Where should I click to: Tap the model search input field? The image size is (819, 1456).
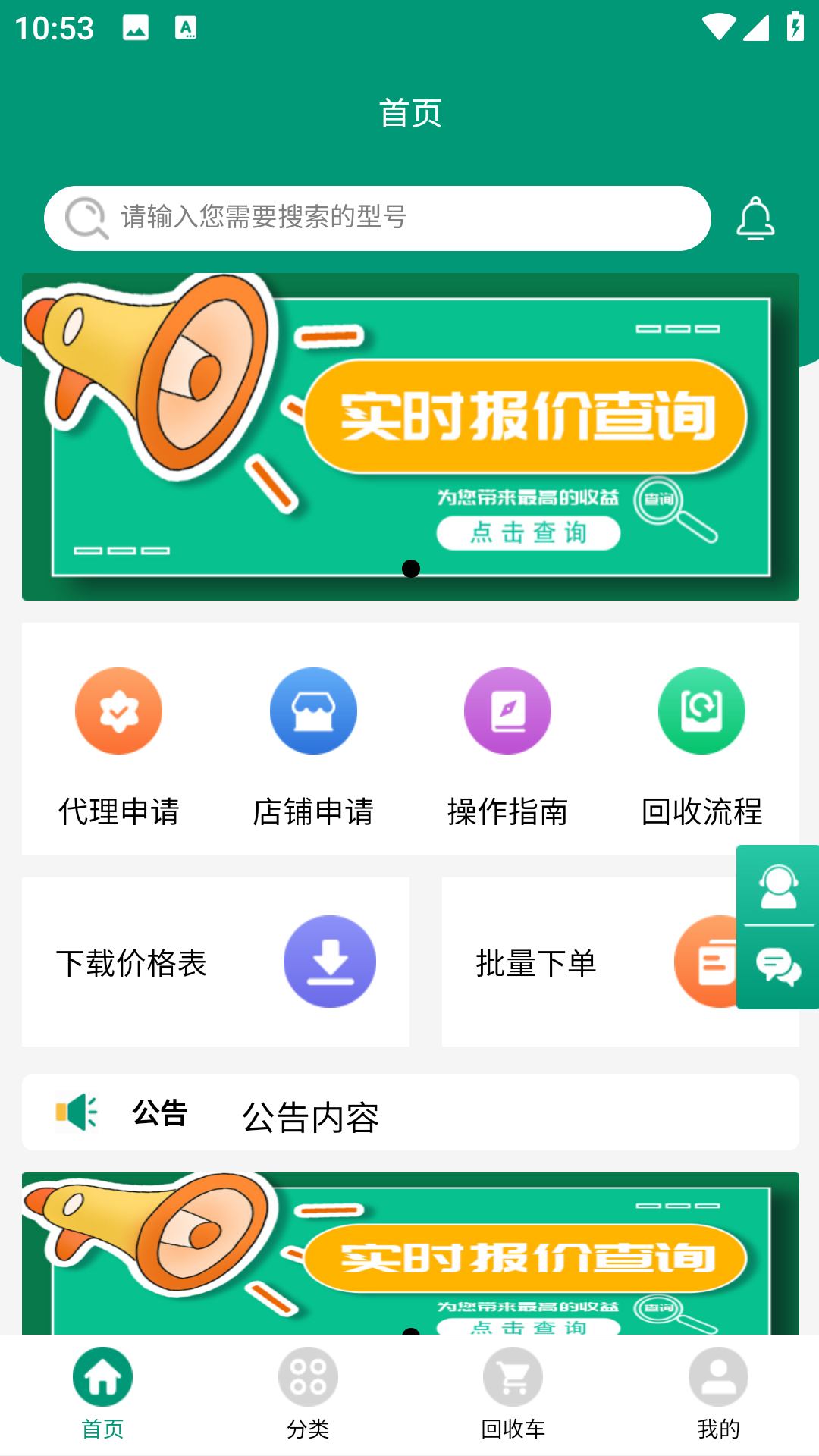(x=379, y=218)
